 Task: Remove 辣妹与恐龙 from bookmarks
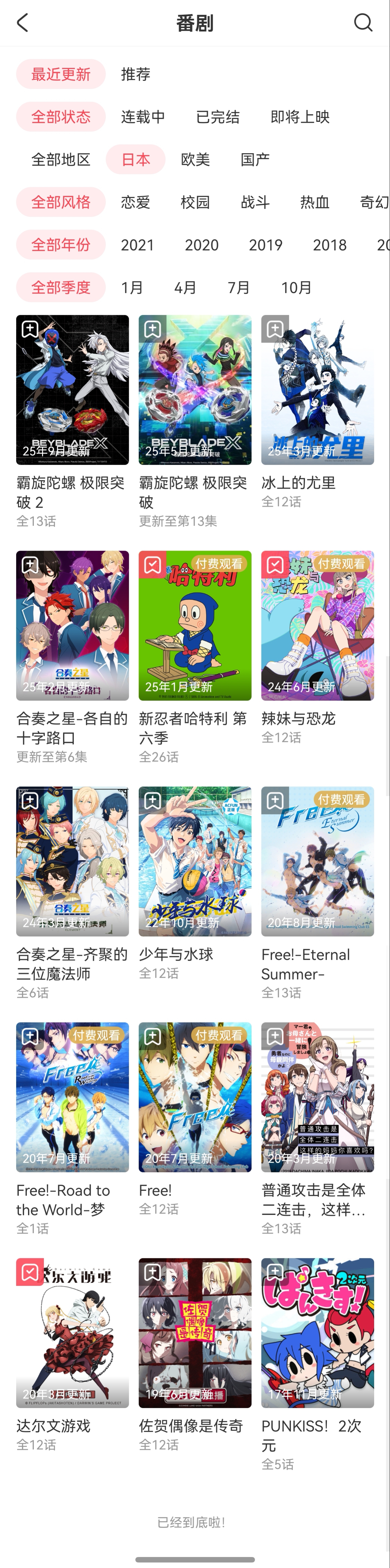coord(275,565)
